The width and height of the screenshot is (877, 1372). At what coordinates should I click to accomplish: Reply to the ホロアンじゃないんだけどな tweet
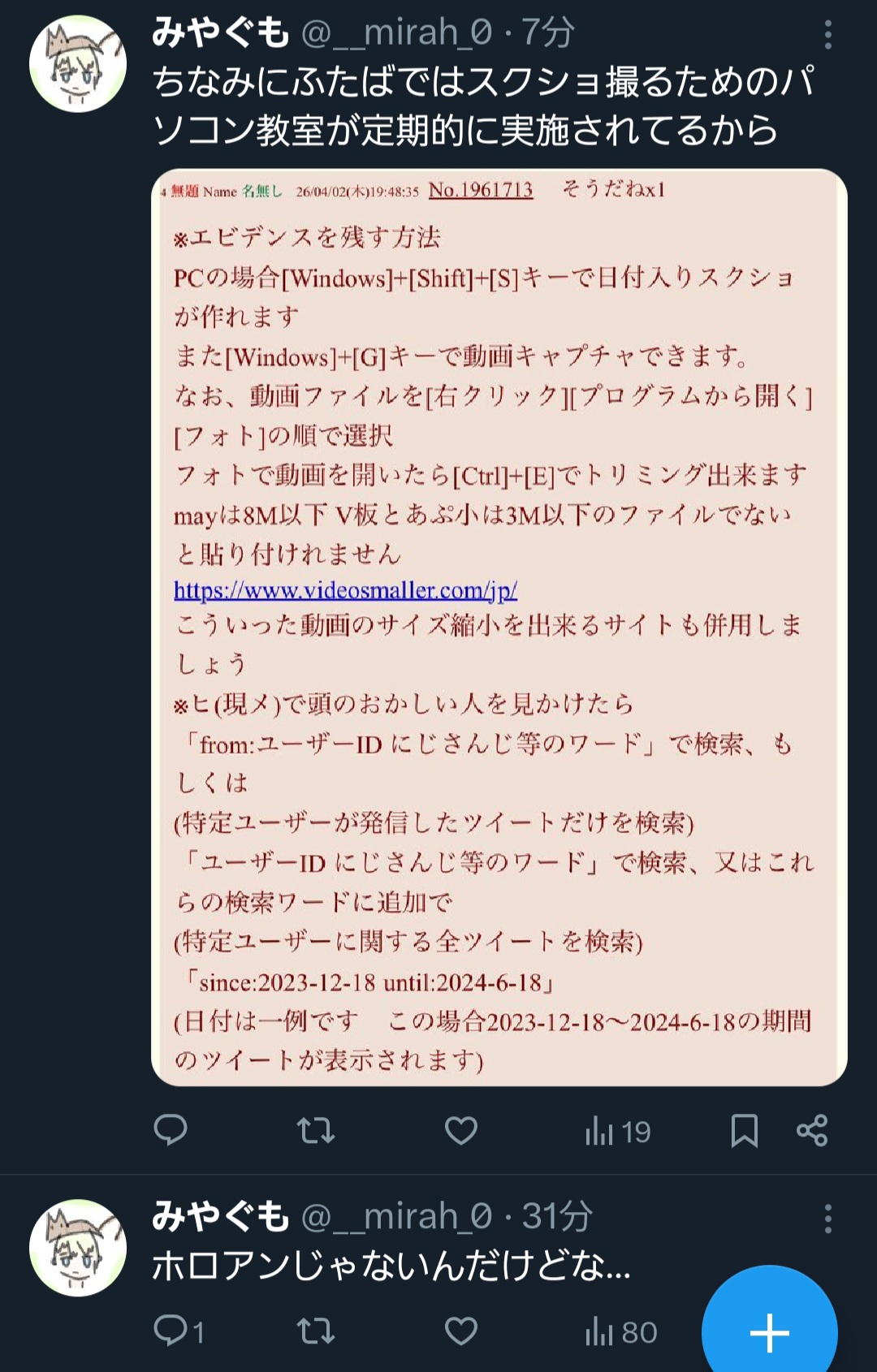click(x=172, y=1331)
